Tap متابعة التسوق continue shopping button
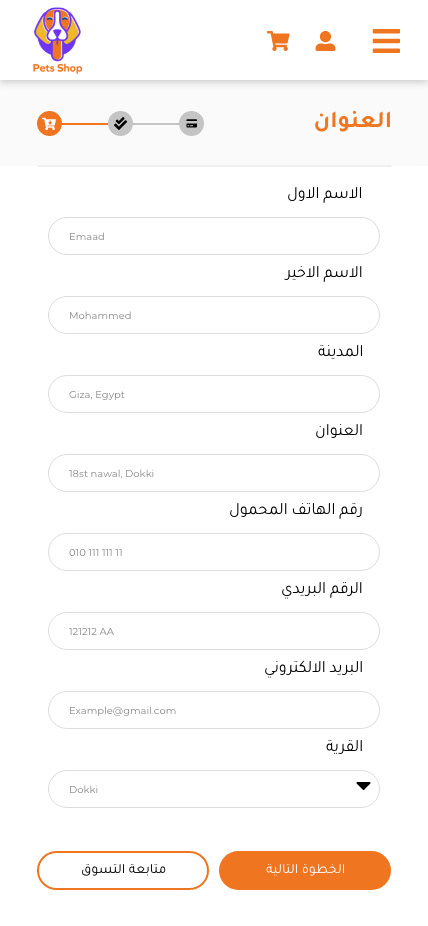428x926 pixels. (123, 870)
